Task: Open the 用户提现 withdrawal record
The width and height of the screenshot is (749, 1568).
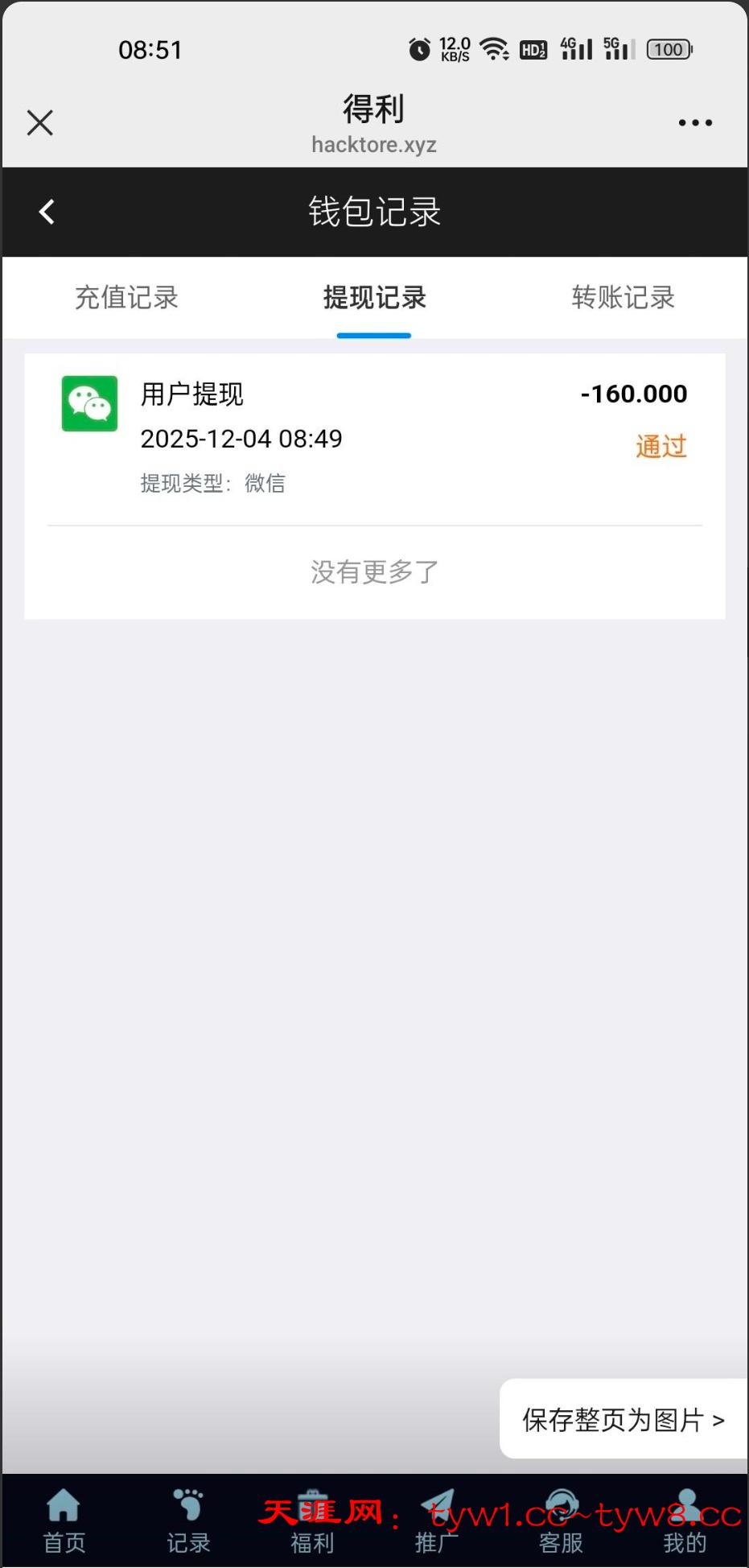Action: coord(374,437)
